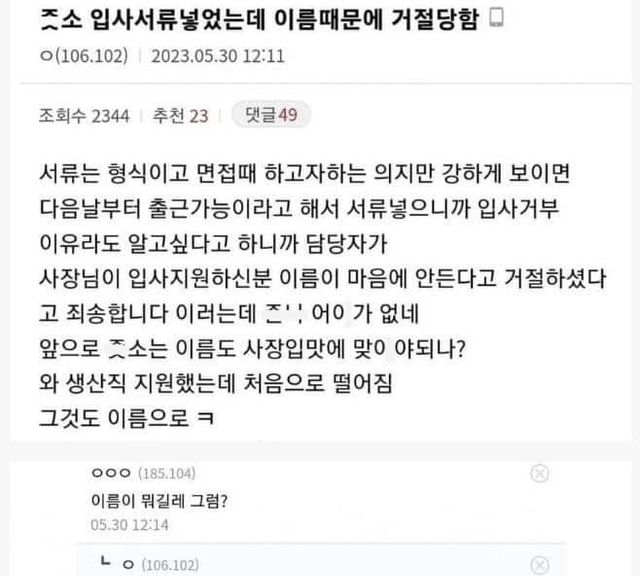Open commenter ㅇㅇㅇ (185.104) profile
640x576 pixels.
click(142, 474)
